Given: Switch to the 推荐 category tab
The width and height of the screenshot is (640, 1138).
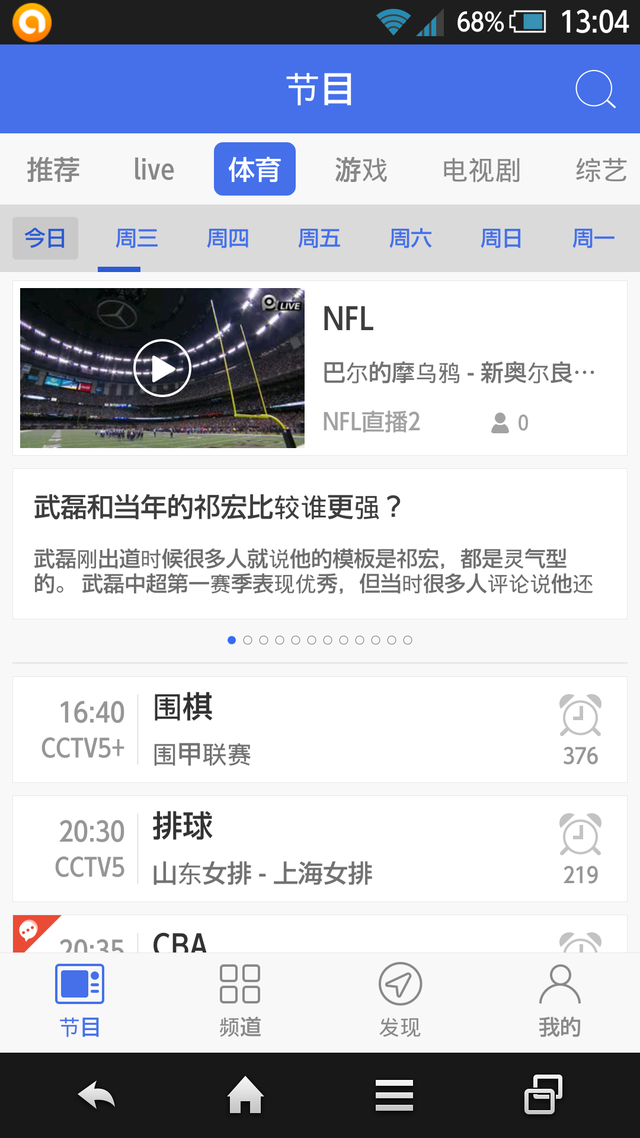Looking at the screenshot, I should (53, 170).
